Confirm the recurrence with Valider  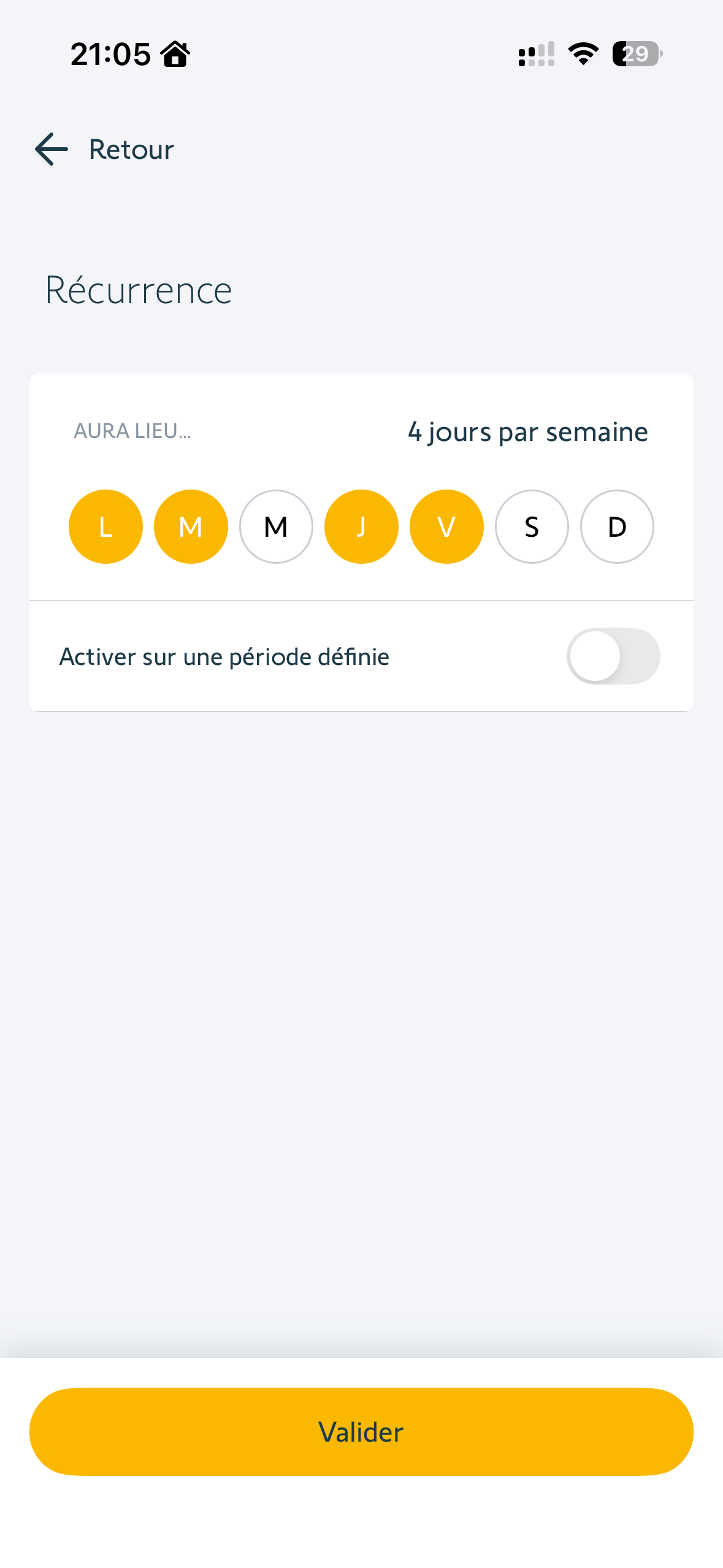[x=361, y=1432]
